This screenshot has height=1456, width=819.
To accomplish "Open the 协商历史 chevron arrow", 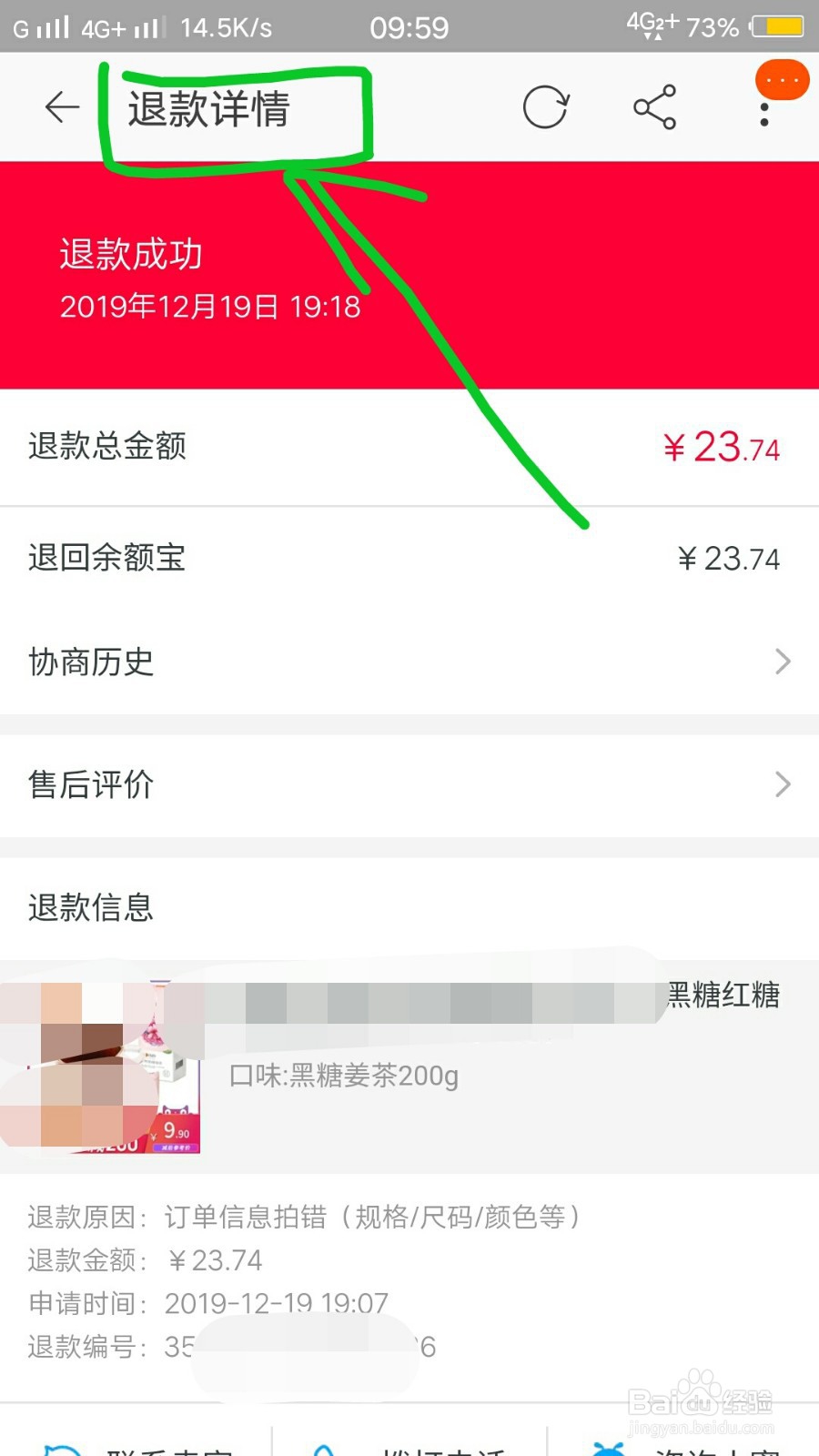I will click(x=783, y=662).
